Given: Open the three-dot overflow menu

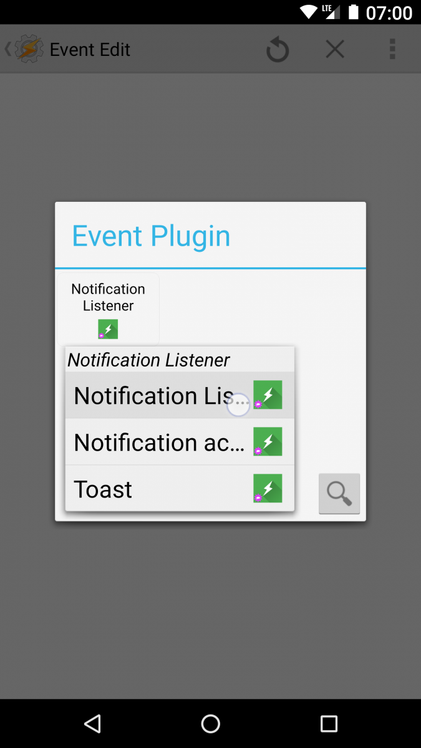Looking at the screenshot, I should (392, 49).
